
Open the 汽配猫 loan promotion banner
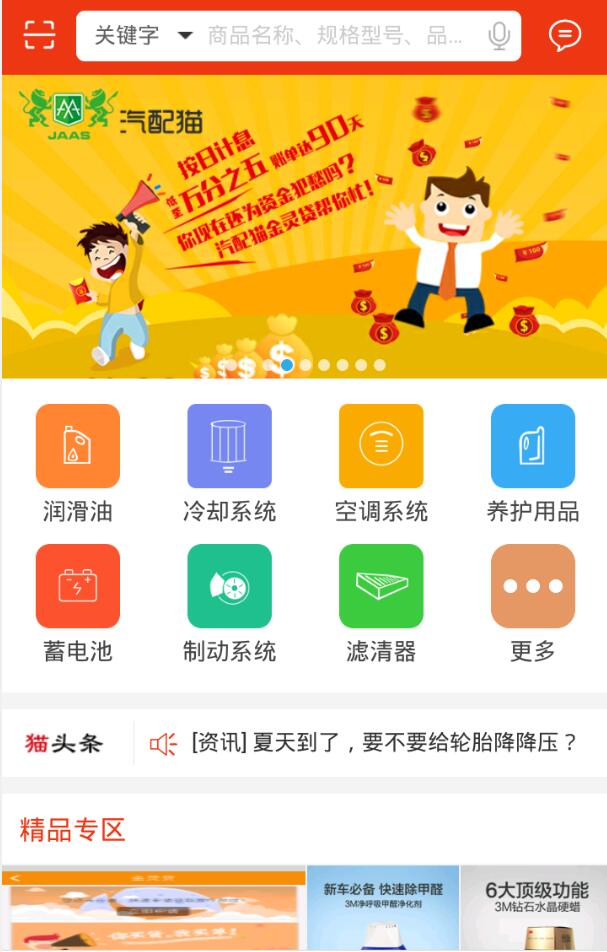click(x=304, y=226)
